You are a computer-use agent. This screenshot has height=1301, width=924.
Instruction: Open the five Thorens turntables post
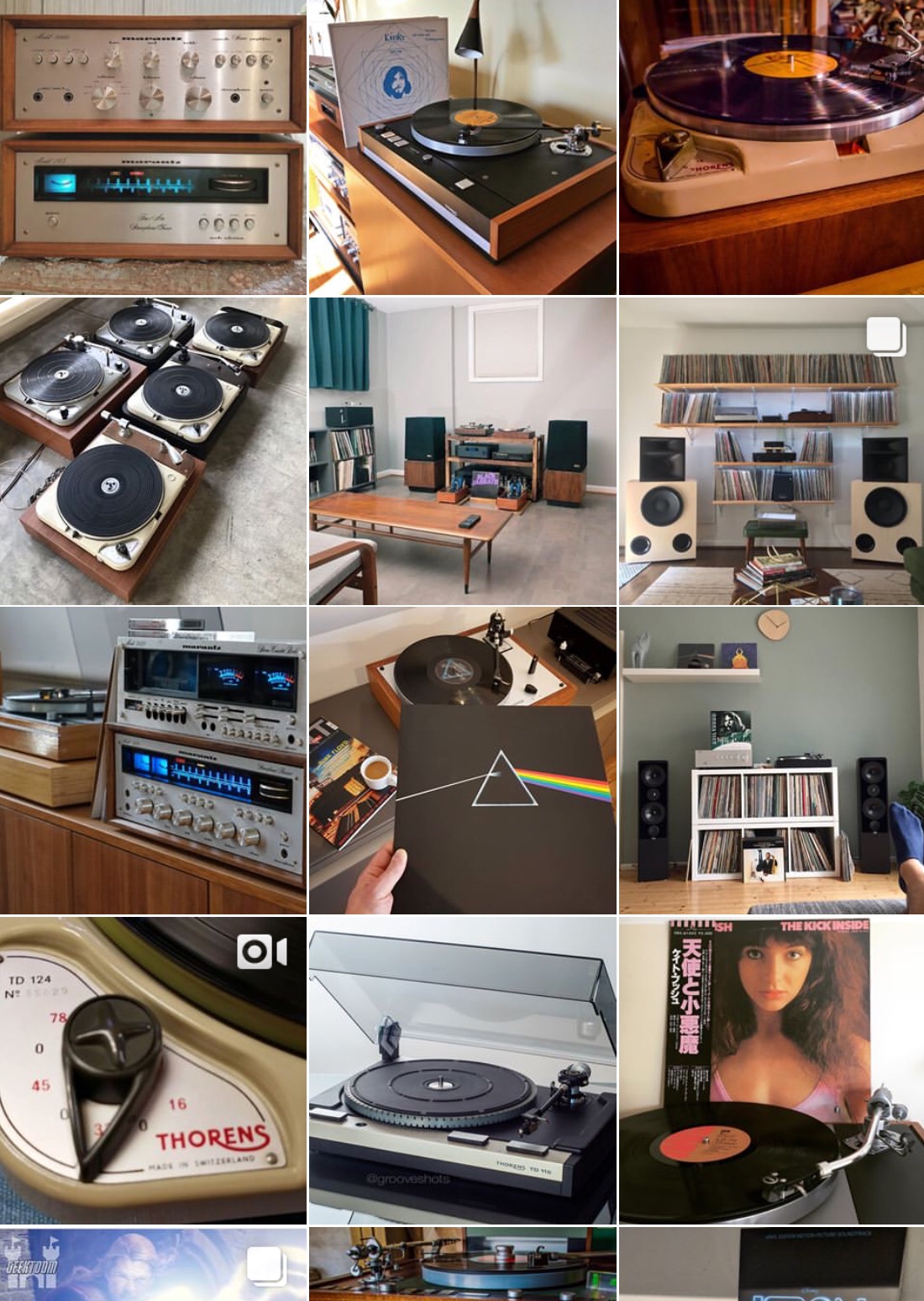(x=153, y=450)
